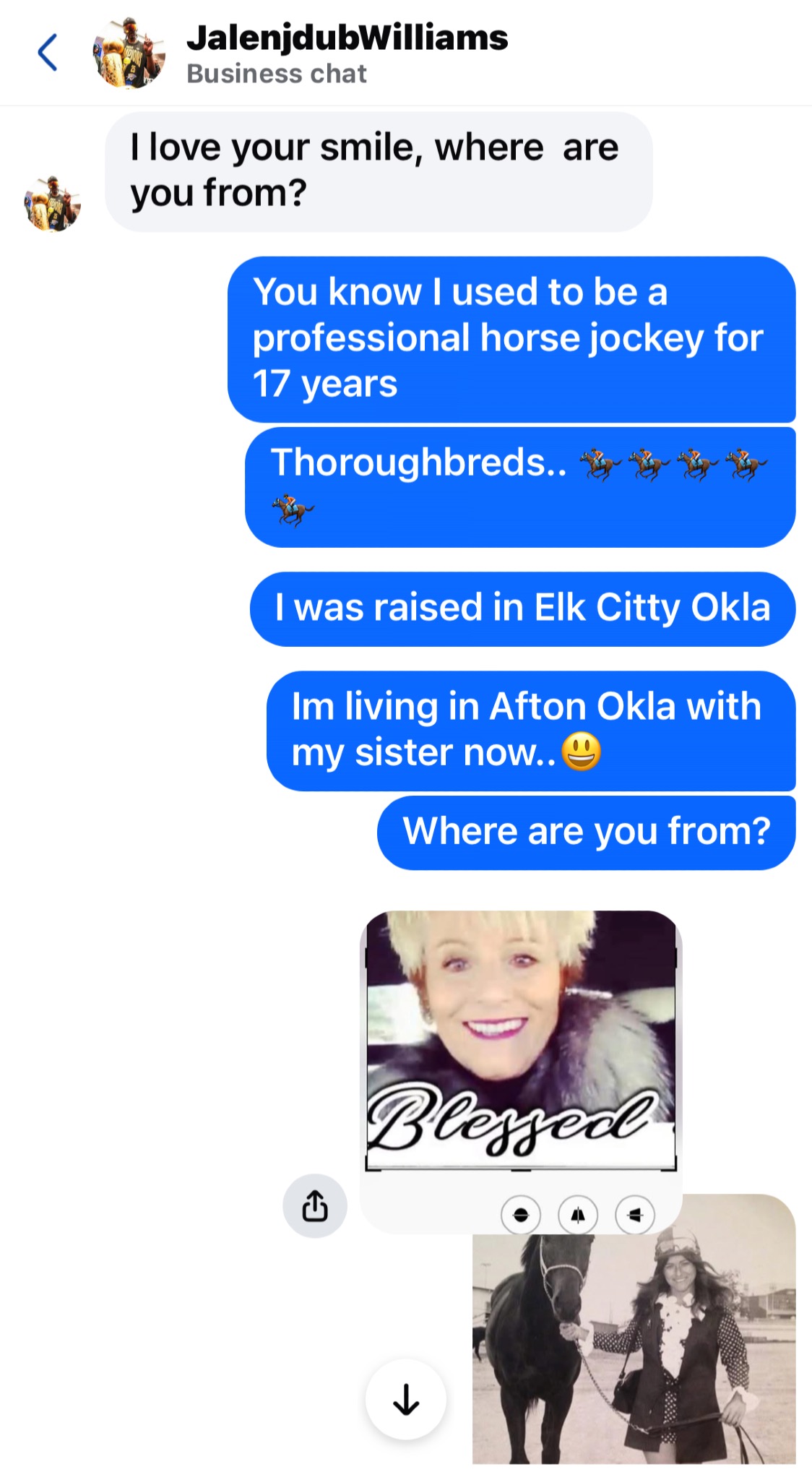Share the Blessed photo
This screenshot has height=1480, width=812.
point(315,1206)
